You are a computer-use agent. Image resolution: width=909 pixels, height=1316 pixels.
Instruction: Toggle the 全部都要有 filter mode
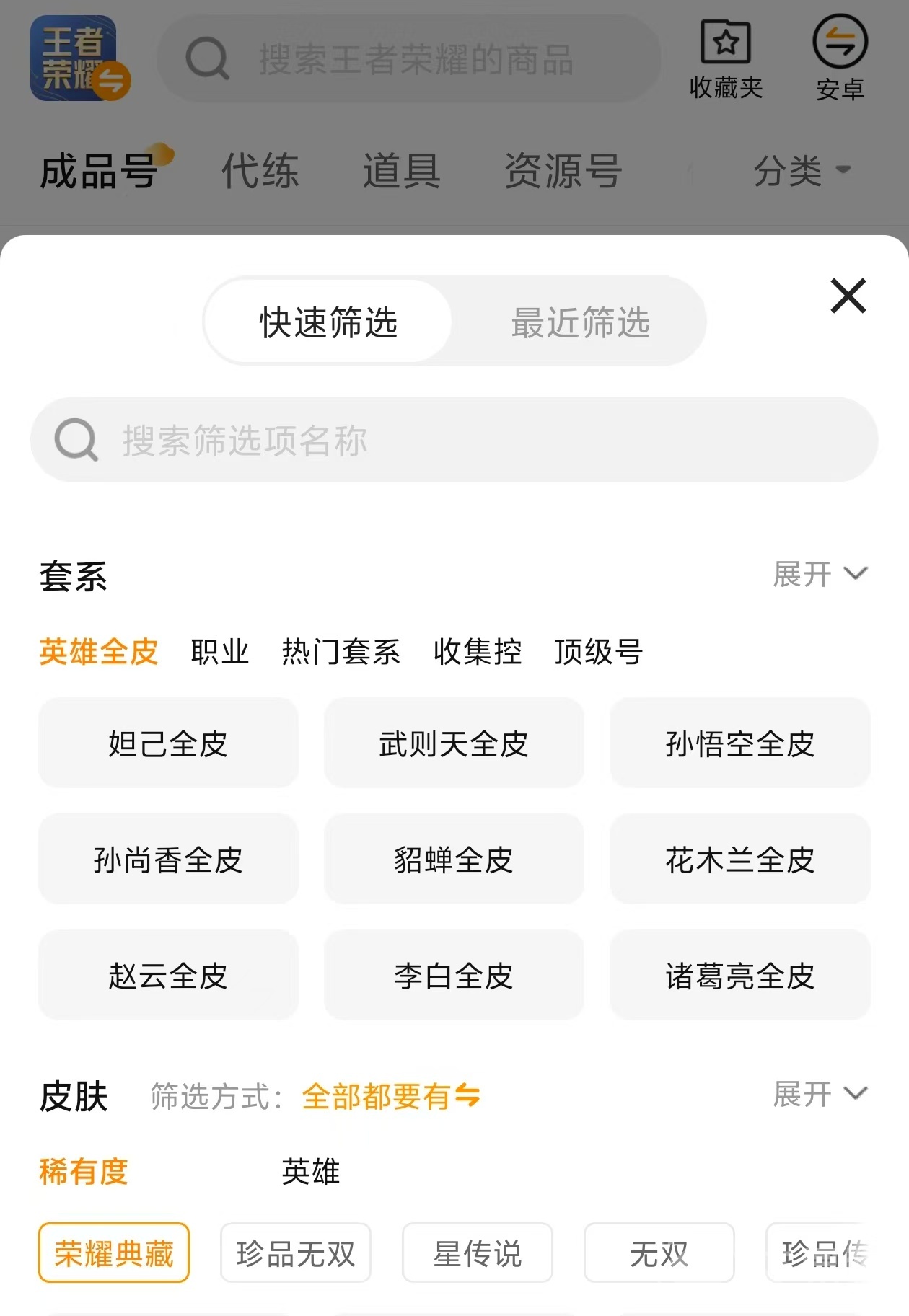point(390,1096)
